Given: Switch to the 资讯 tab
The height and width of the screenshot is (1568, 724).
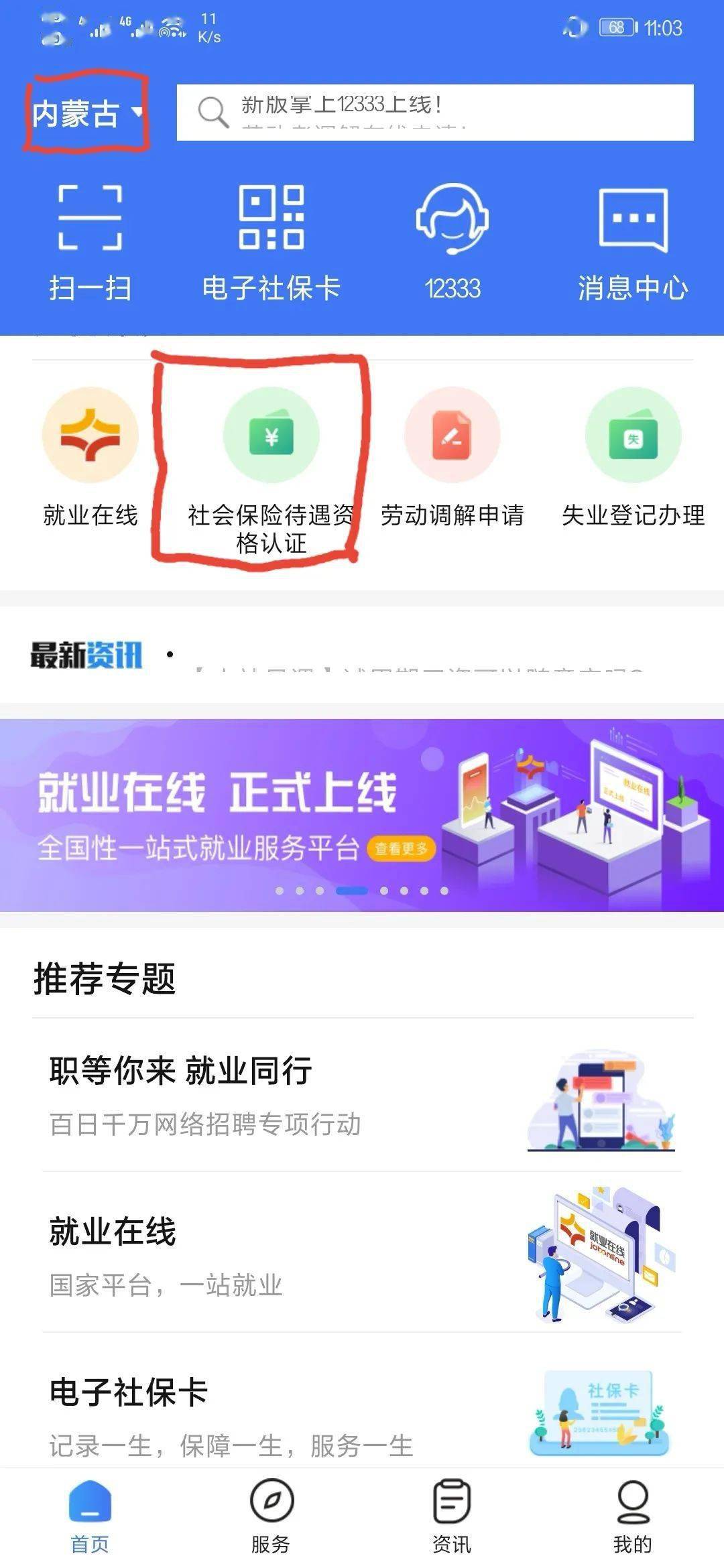Looking at the screenshot, I should coord(452,1516).
